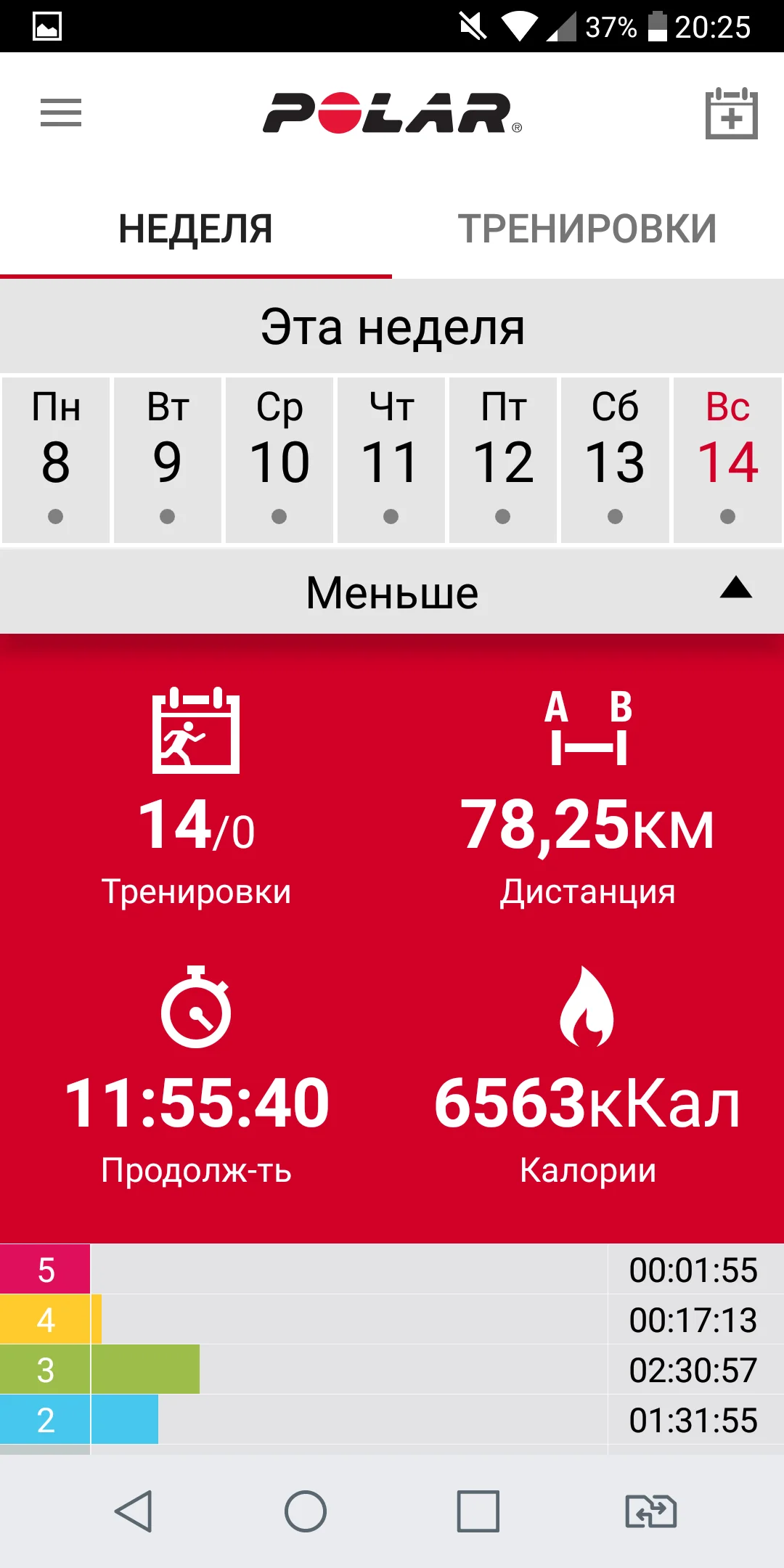Viewport: 784px width, 1568px height.
Task: View Saturday 13 (Сб)
Action: tap(615, 460)
